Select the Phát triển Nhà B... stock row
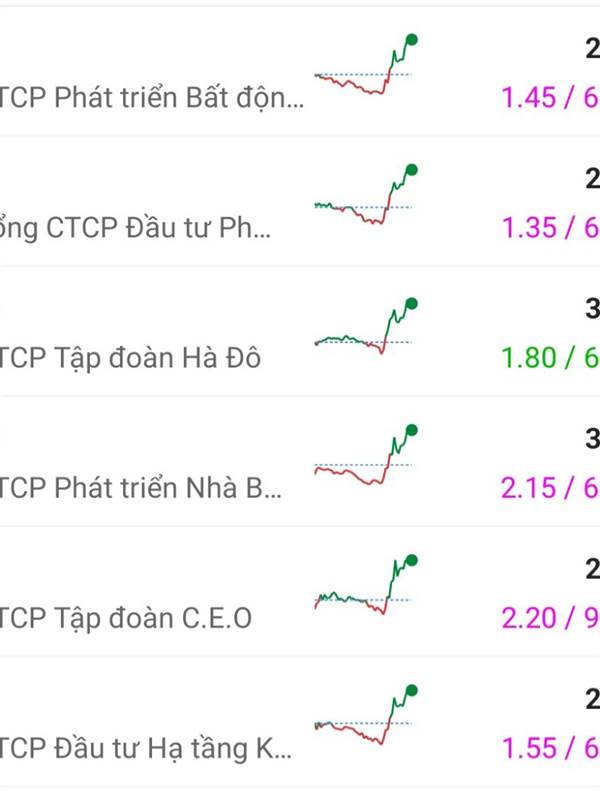The image size is (600, 800). tap(142, 488)
